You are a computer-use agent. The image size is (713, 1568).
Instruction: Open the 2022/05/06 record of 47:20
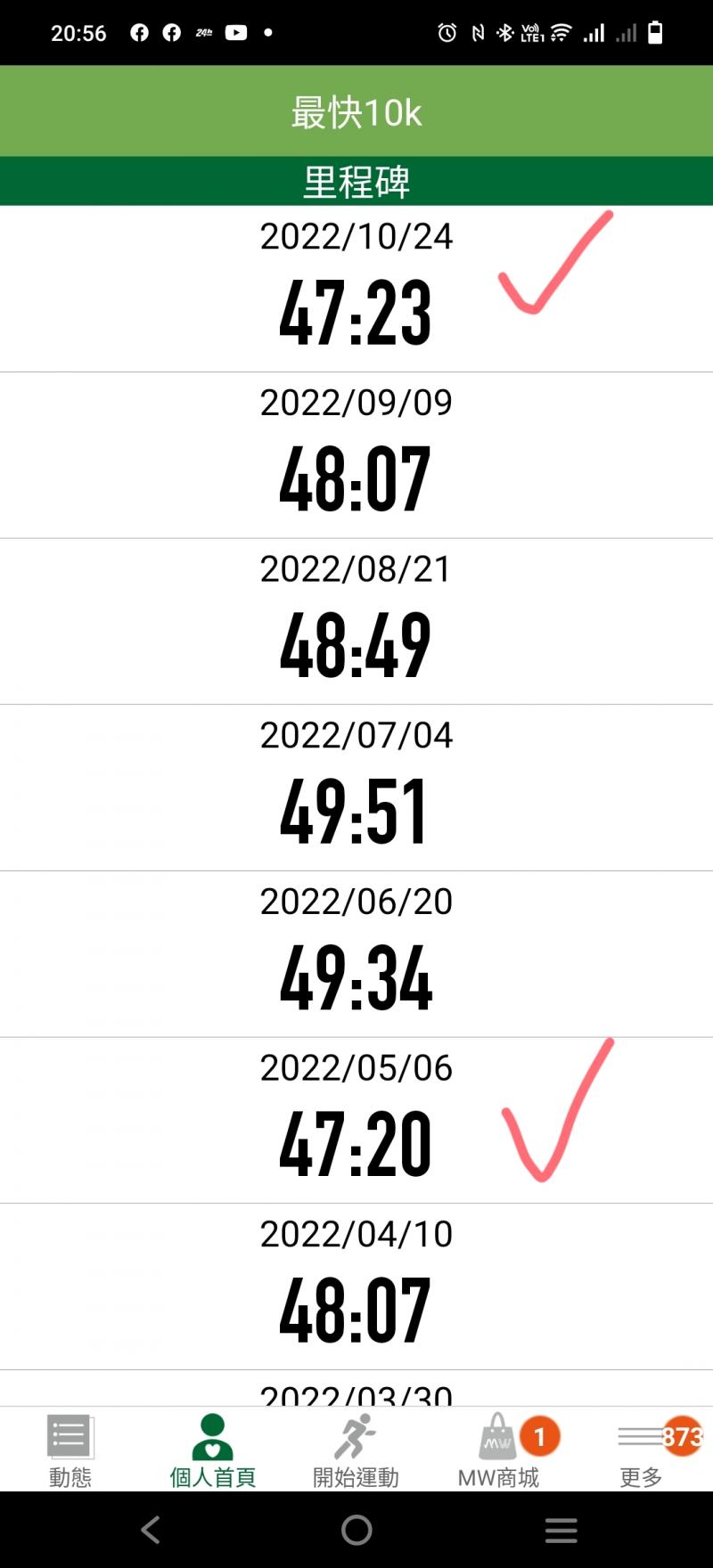tap(356, 1121)
